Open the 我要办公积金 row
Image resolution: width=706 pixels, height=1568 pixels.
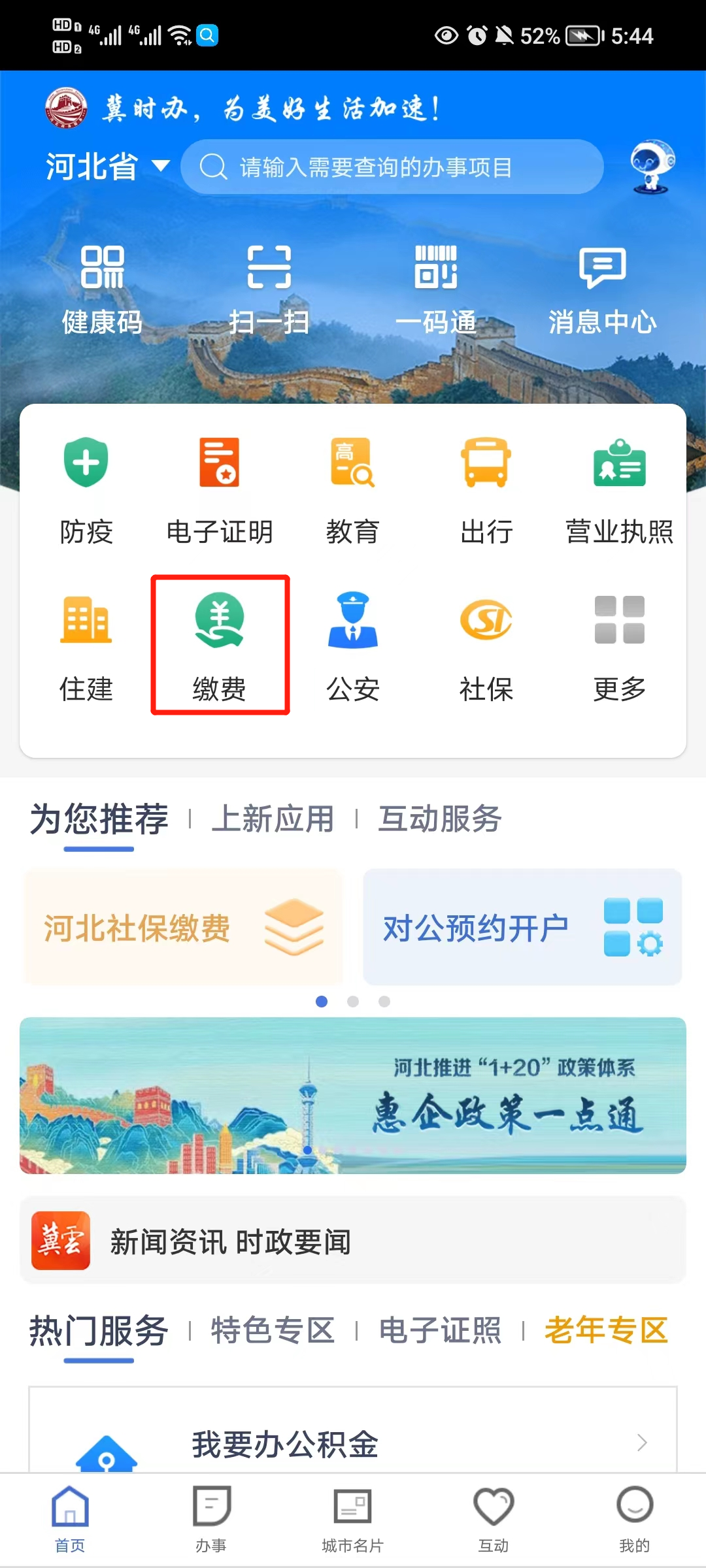[x=353, y=1443]
